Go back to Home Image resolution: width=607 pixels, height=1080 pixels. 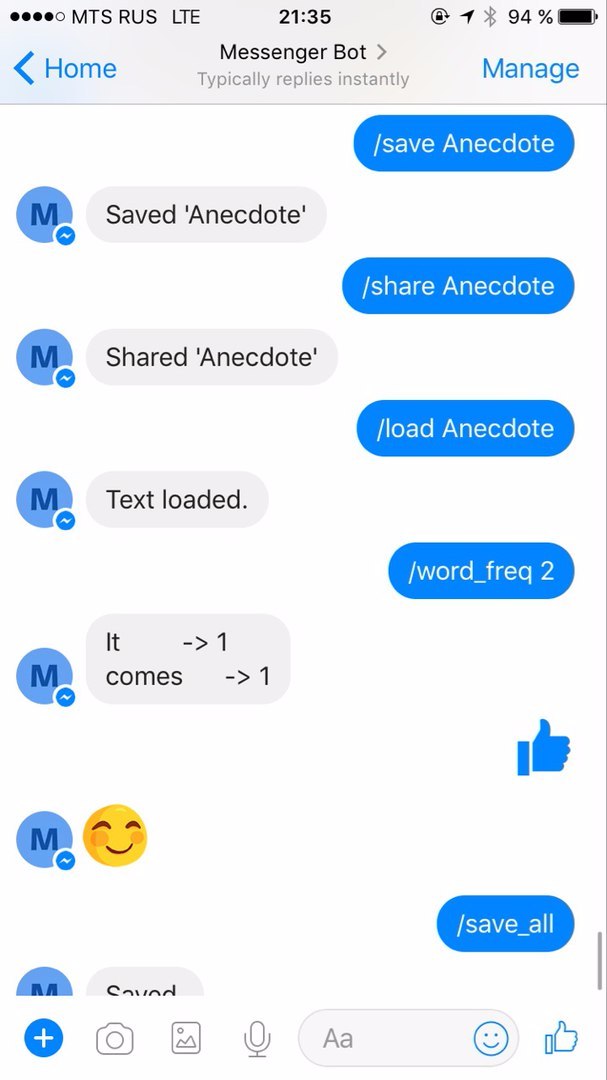click(x=65, y=69)
